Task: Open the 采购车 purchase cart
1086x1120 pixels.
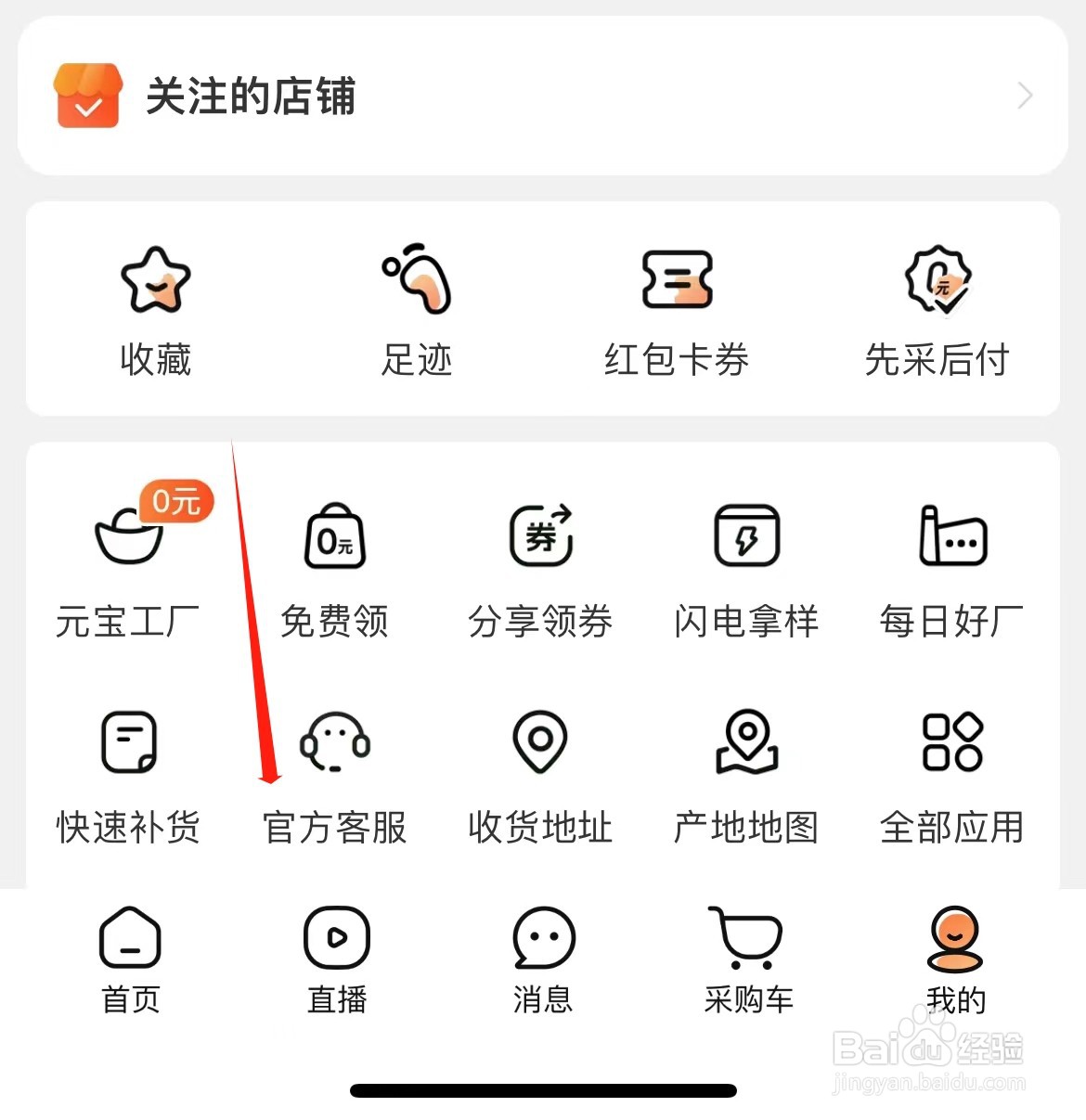Action: tap(748, 939)
